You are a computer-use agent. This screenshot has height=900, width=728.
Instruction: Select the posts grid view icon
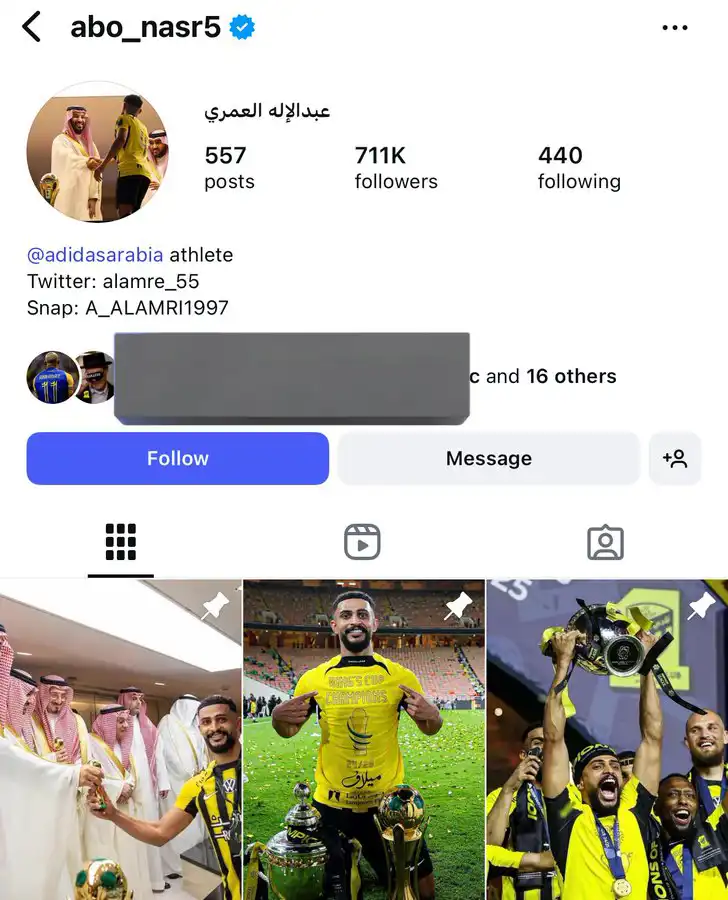[x=120, y=540]
